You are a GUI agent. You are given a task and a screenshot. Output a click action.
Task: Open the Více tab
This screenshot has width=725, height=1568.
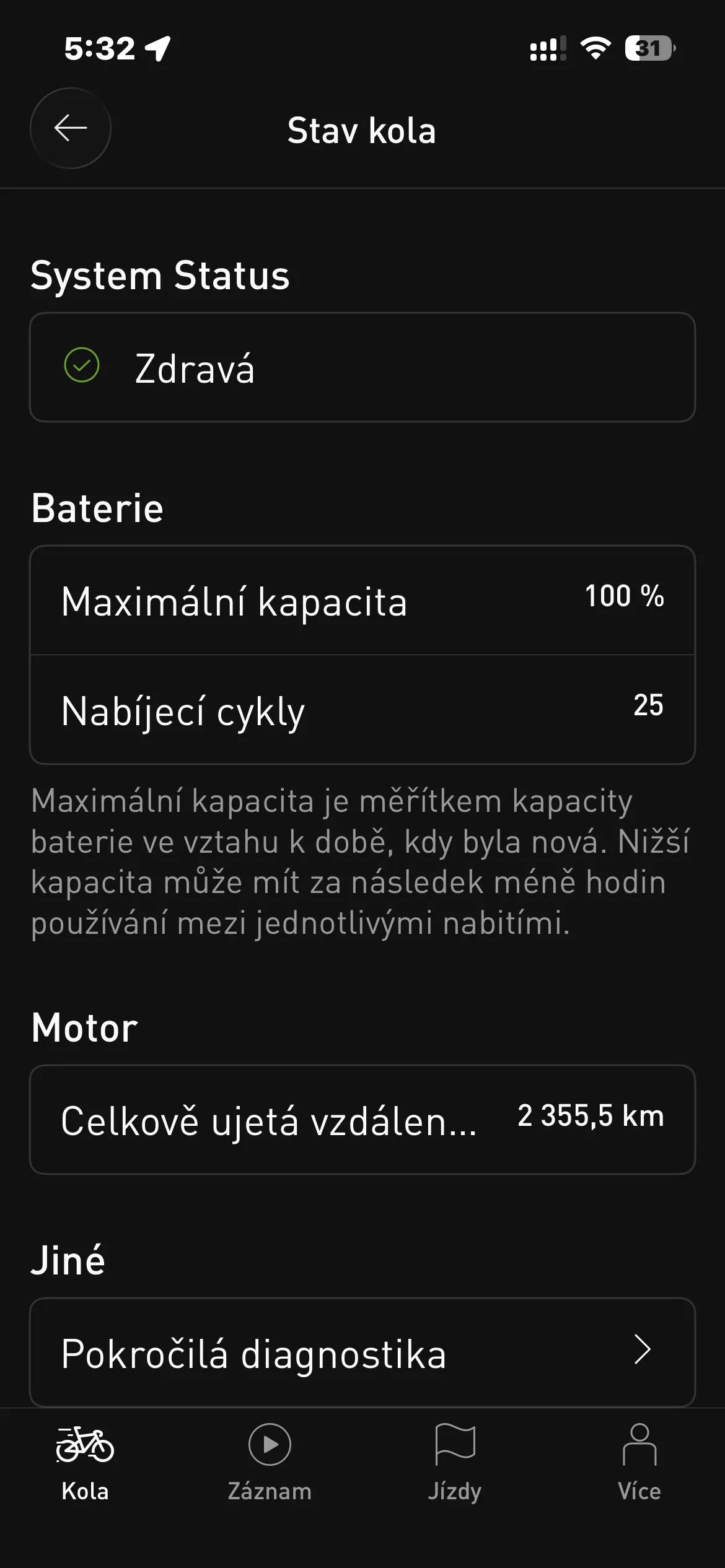pyautogui.click(x=639, y=1463)
